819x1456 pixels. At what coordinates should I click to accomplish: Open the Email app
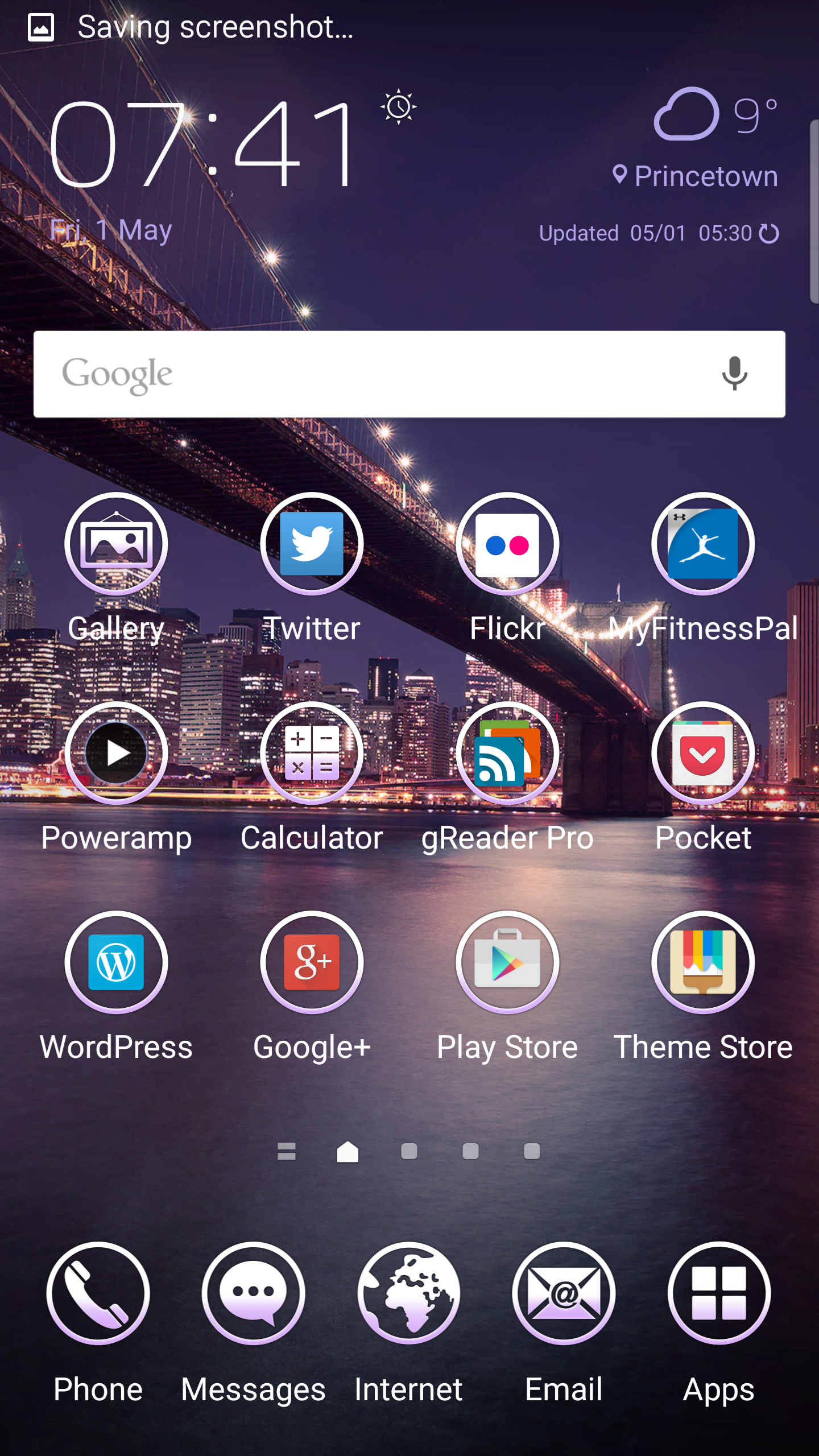coord(564,1294)
